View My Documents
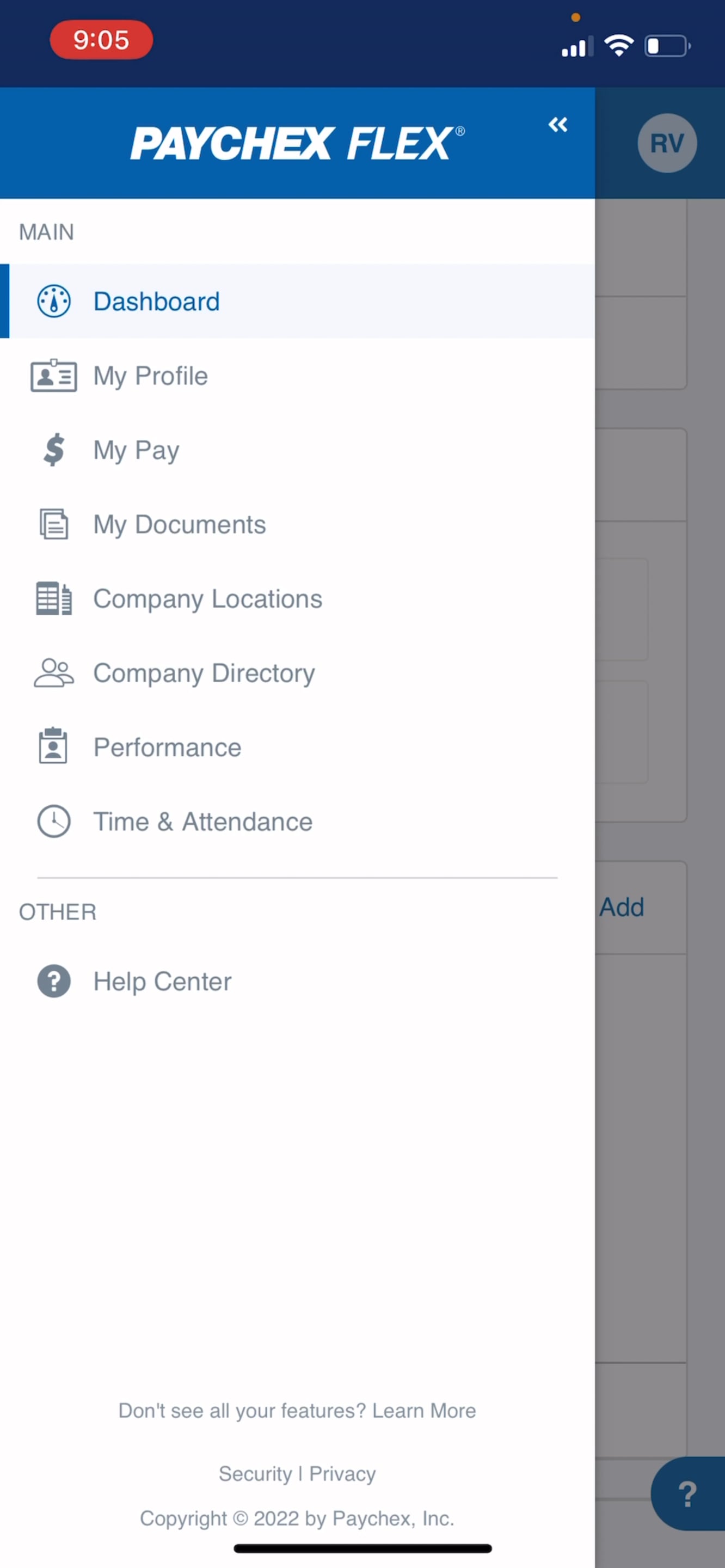 179,524
